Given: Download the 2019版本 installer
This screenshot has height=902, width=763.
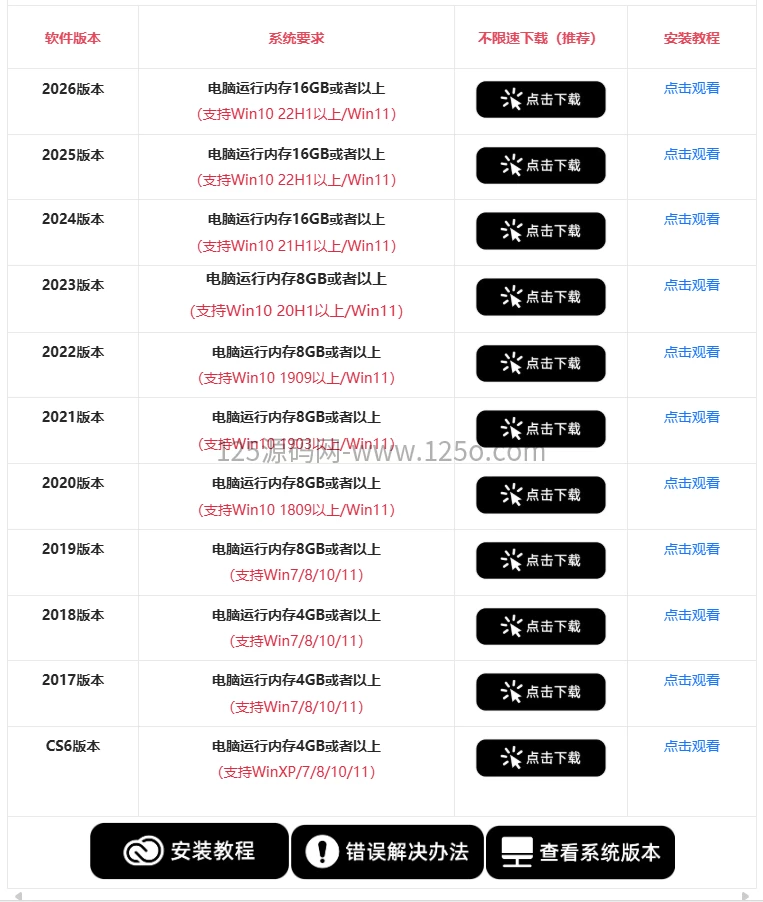Looking at the screenshot, I should click(540, 560).
